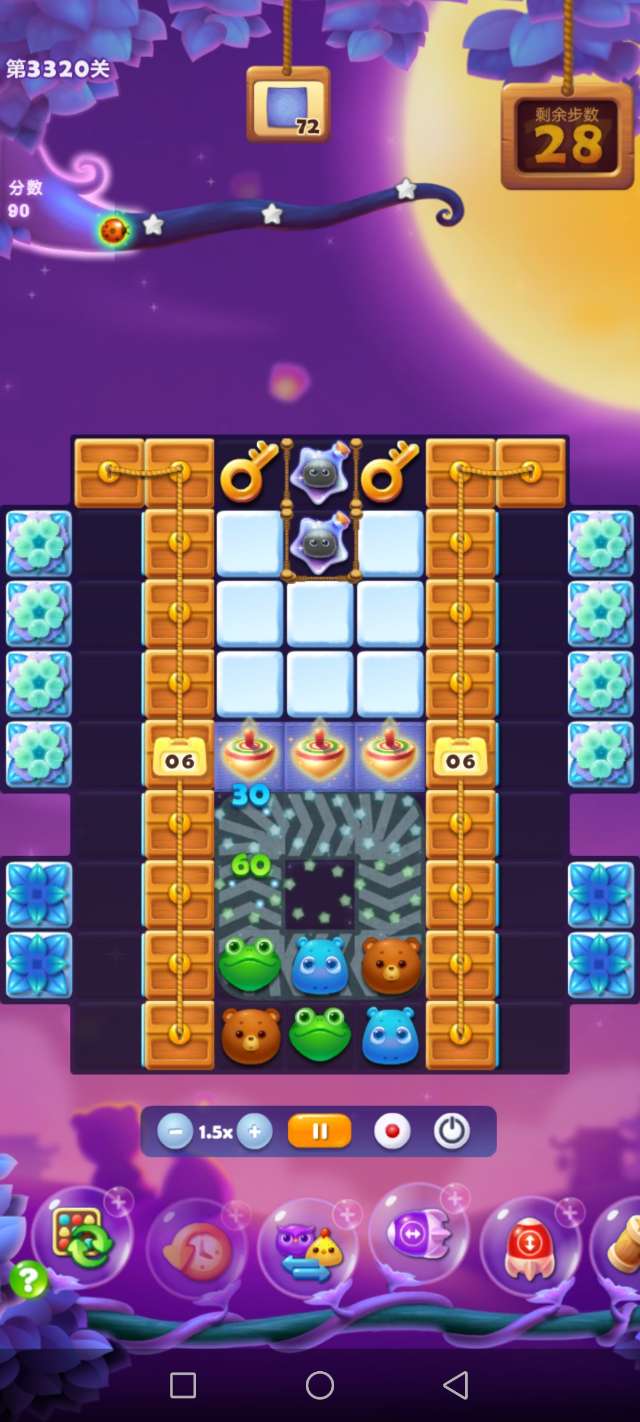Use the clock rewind booster
The image size is (640, 1422).
pyautogui.click(x=196, y=1247)
